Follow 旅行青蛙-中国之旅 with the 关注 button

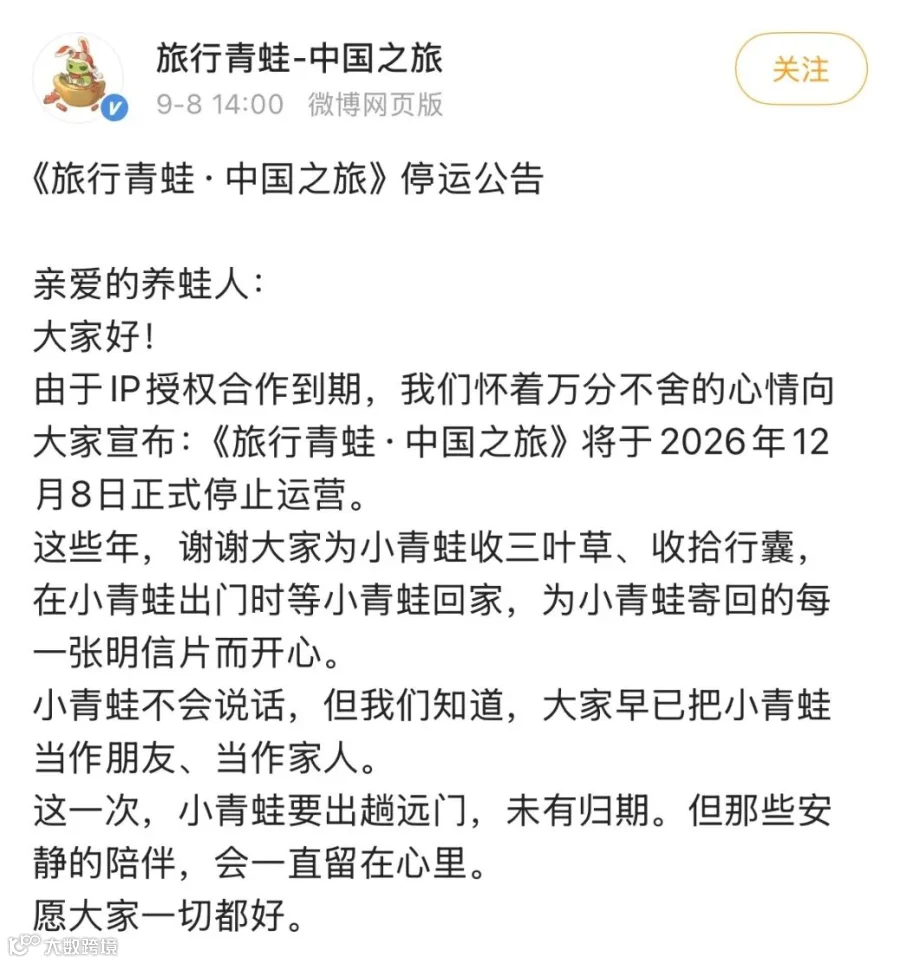click(800, 69)
